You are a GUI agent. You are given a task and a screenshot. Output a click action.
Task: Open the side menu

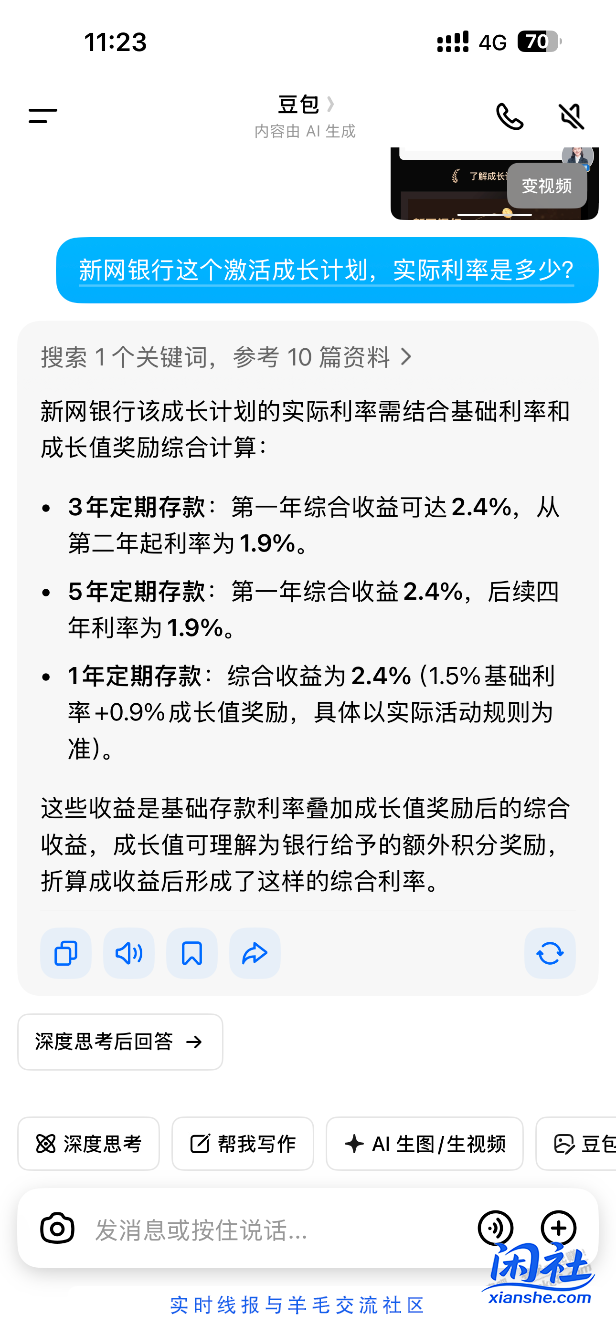[43, 116]
